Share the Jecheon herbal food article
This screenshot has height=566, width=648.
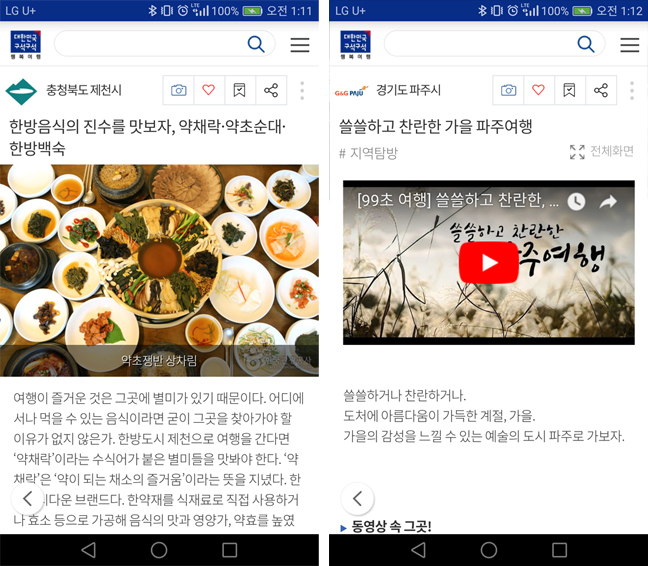271,90
